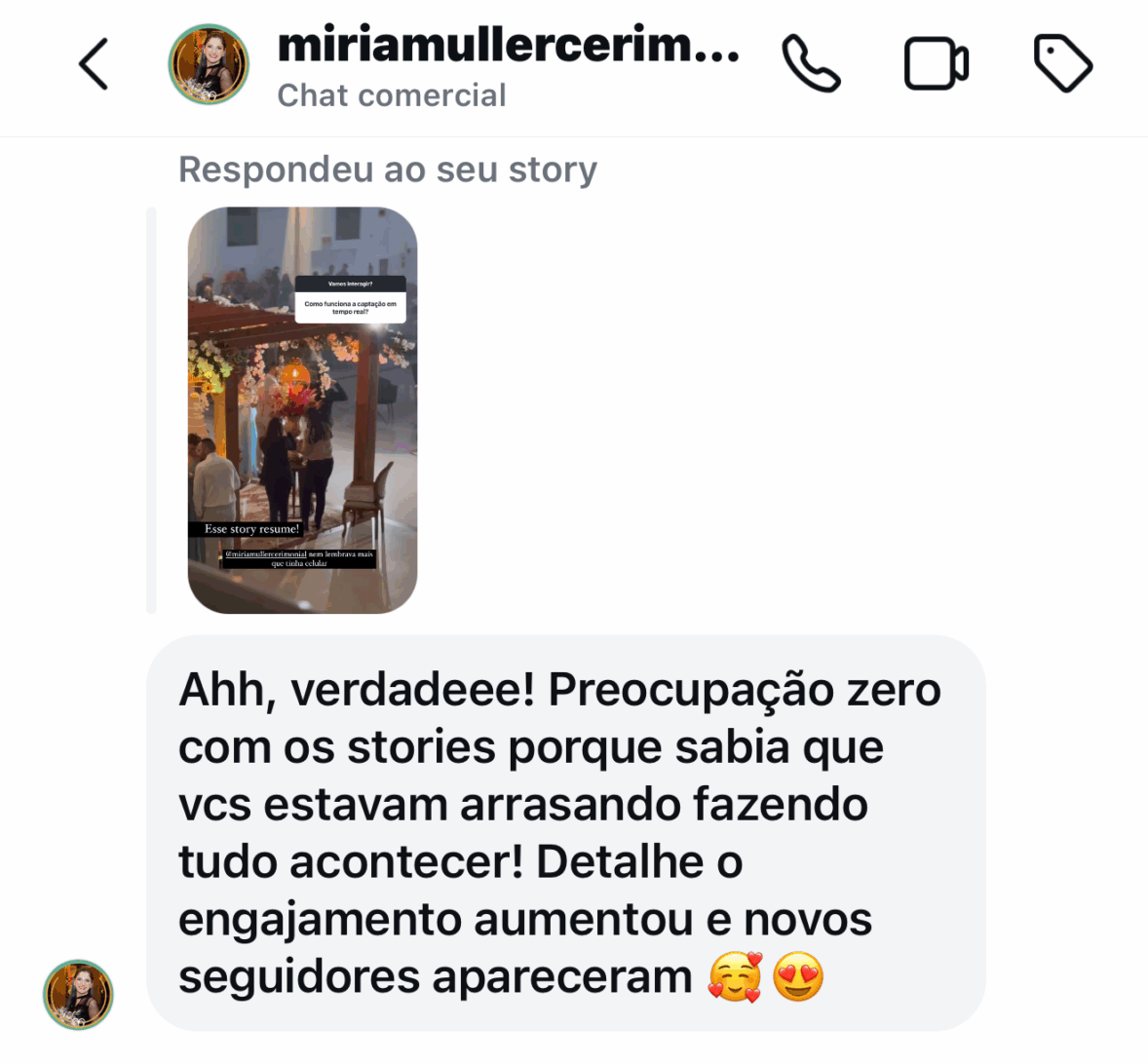
Task: Start a video call
Action: 936,64
